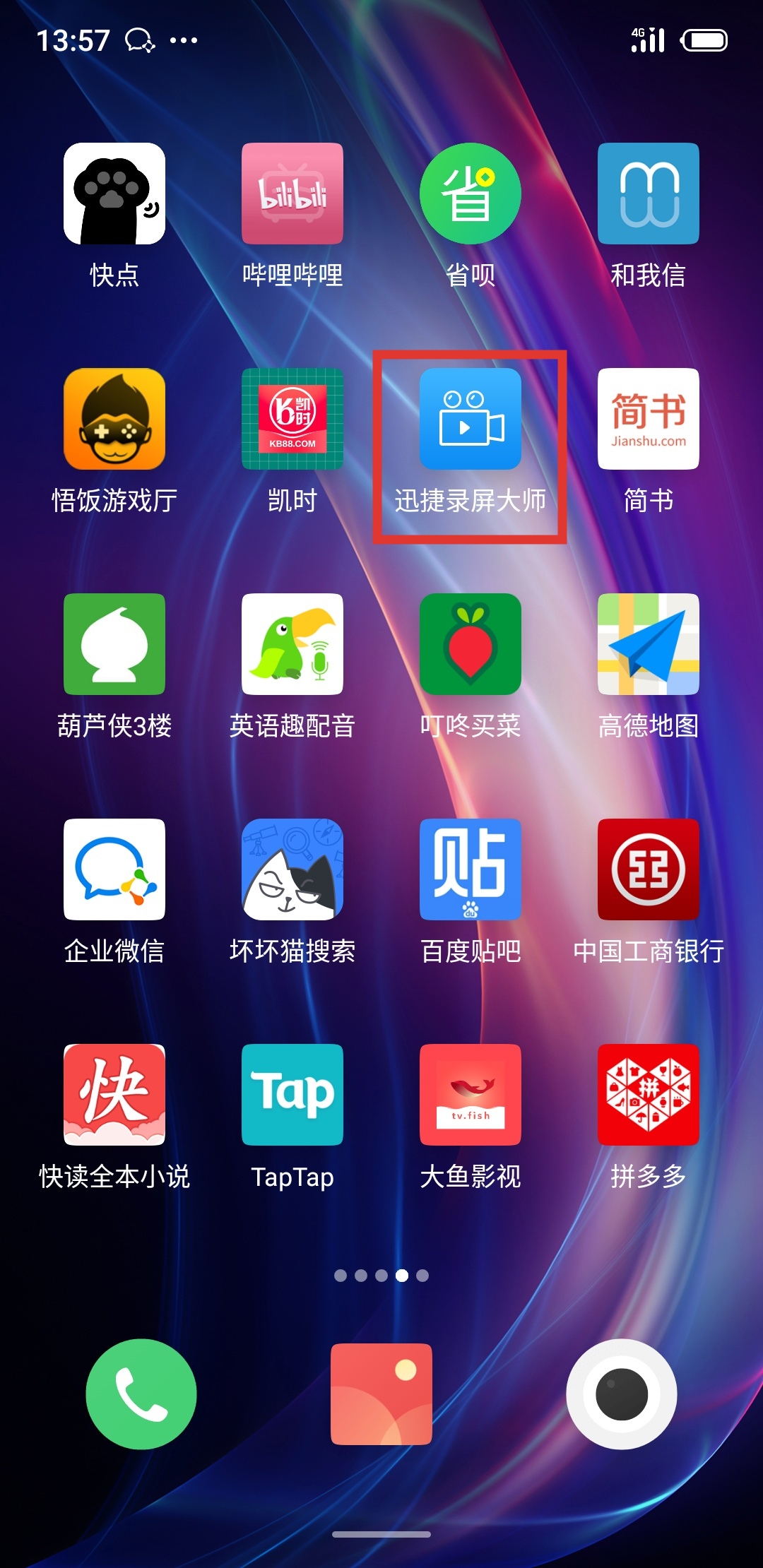Open 高德地图 maps
This screenshot has height=1568, width=763.
pos(648,644)
